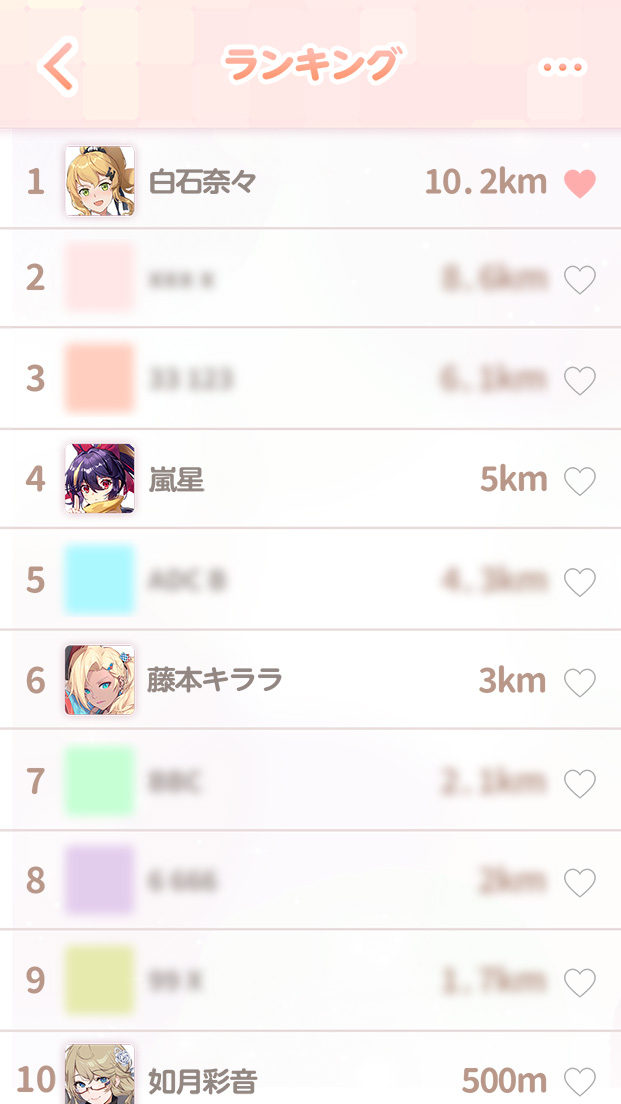The image size is (621, 1104).
Task: Like 嵐星's ranking entry
Action: tap(580, 482)
